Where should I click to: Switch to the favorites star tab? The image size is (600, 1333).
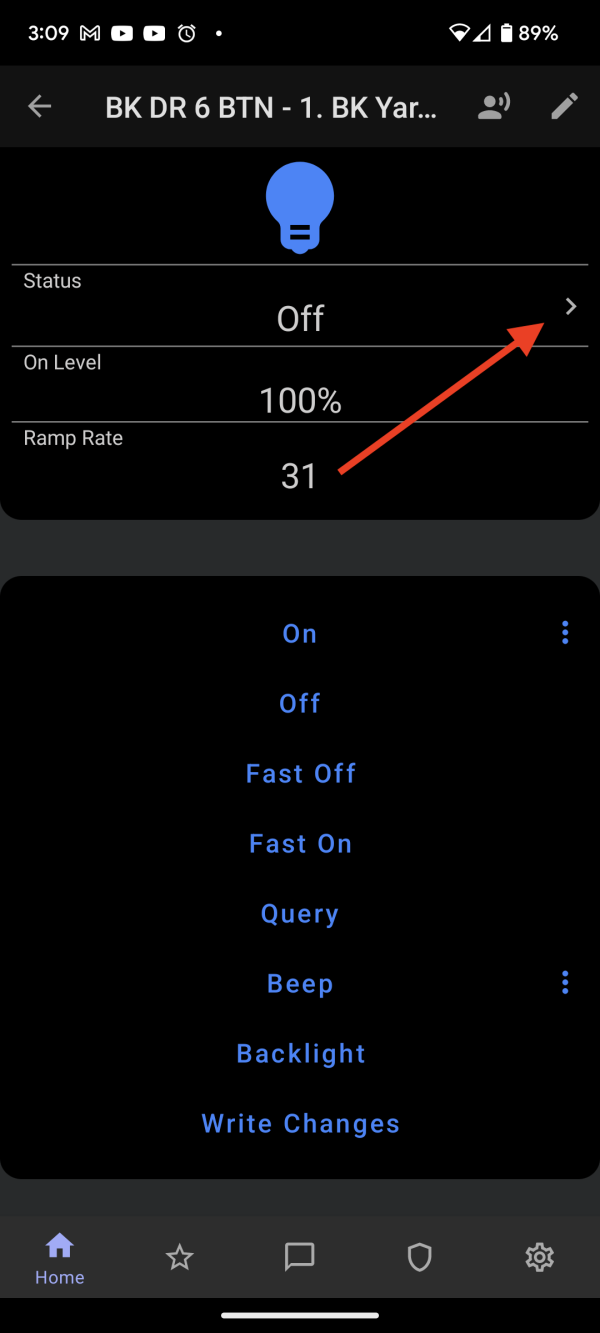[180, 1257]
